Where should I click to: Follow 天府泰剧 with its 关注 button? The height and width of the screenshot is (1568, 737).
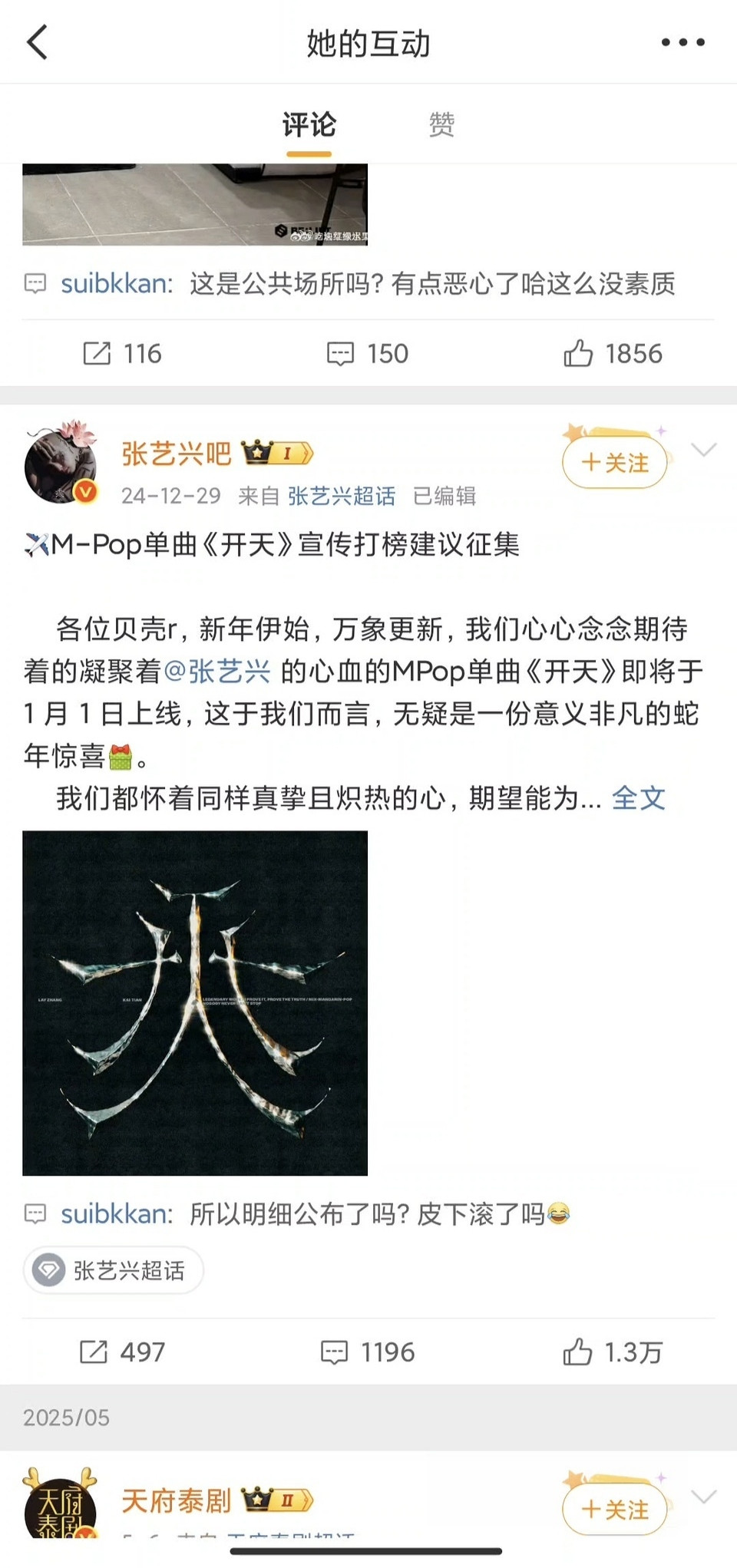[614, 1510]
